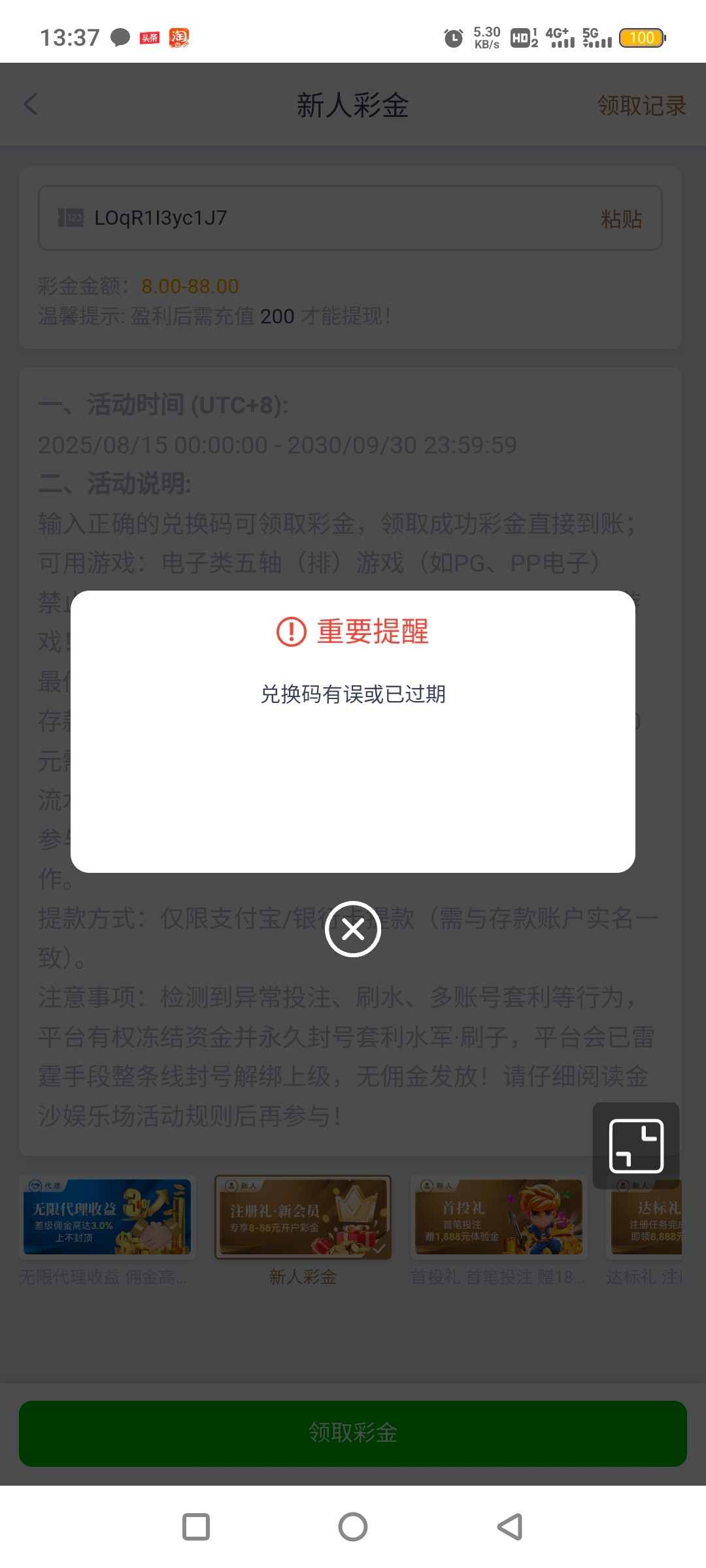The width and height of the screenshot is (706, 1568).
Task: Open 领取记录 claim history
Action: [641, 105]
